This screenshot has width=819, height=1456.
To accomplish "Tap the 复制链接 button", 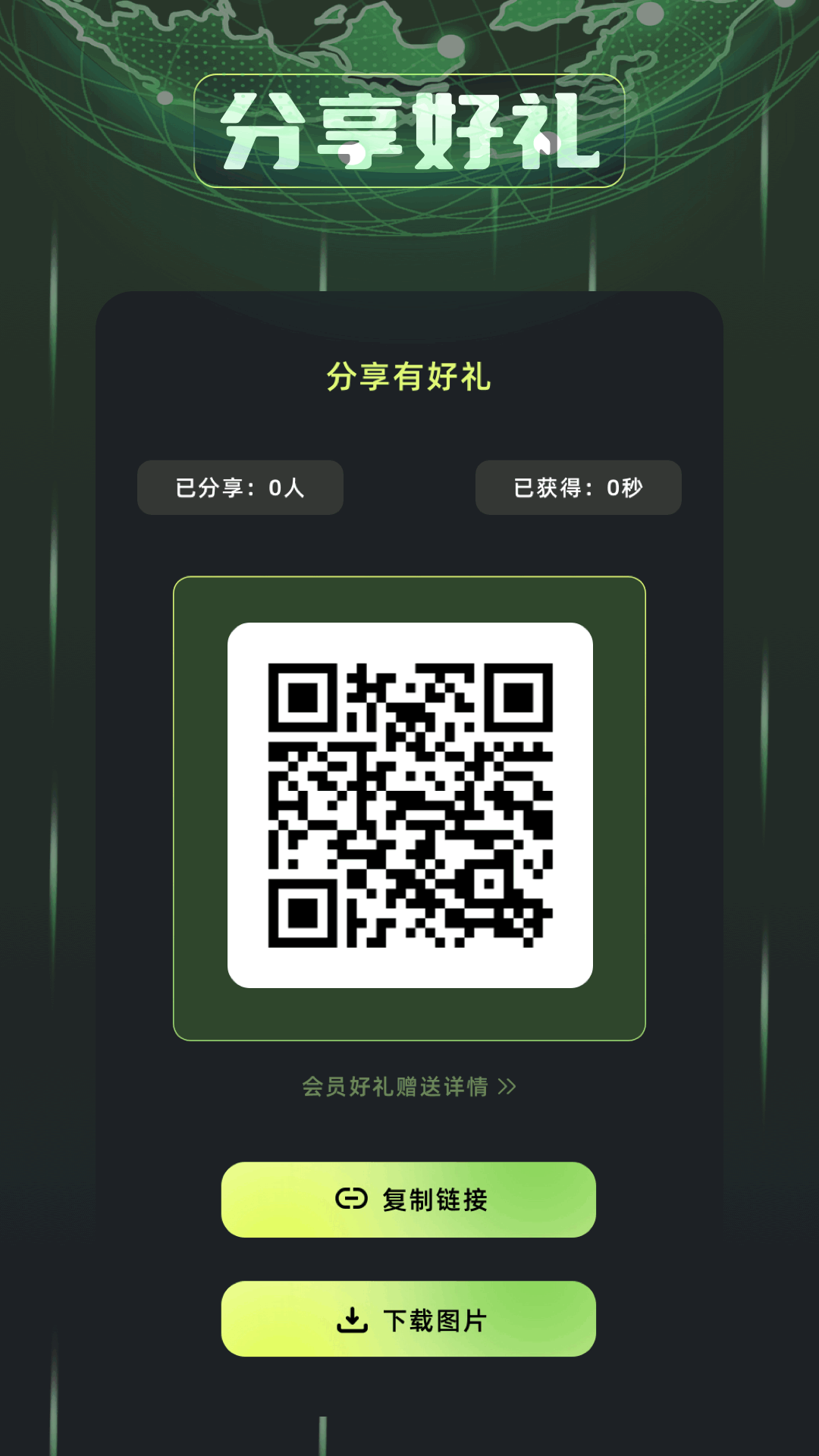I will pyautogui.click(x=408, y=1200).
